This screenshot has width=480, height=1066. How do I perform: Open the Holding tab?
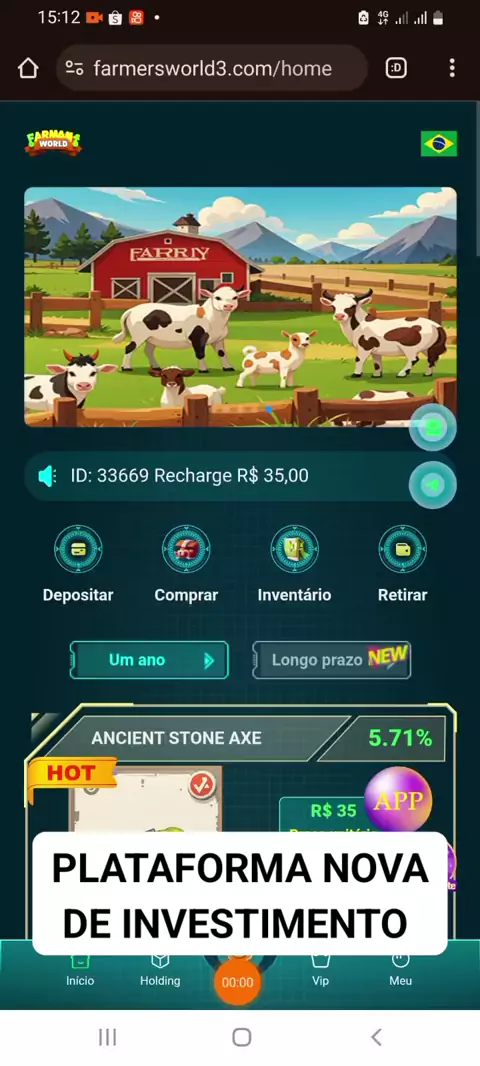click(x=160, y=972)
